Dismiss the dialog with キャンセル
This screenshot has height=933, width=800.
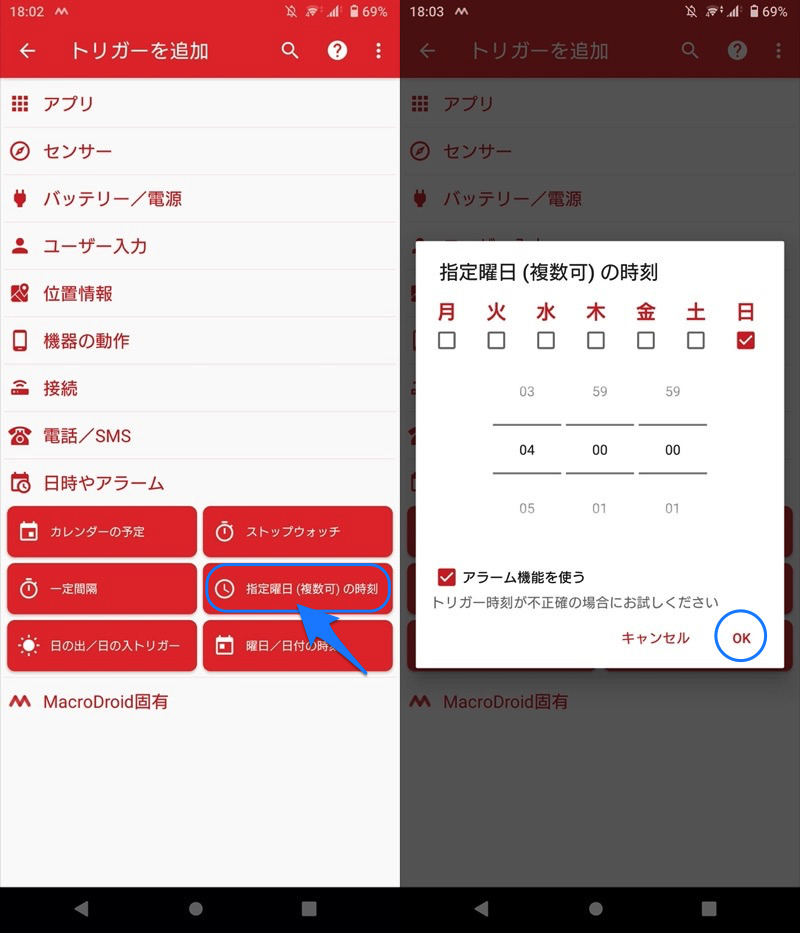click(655, 638)
